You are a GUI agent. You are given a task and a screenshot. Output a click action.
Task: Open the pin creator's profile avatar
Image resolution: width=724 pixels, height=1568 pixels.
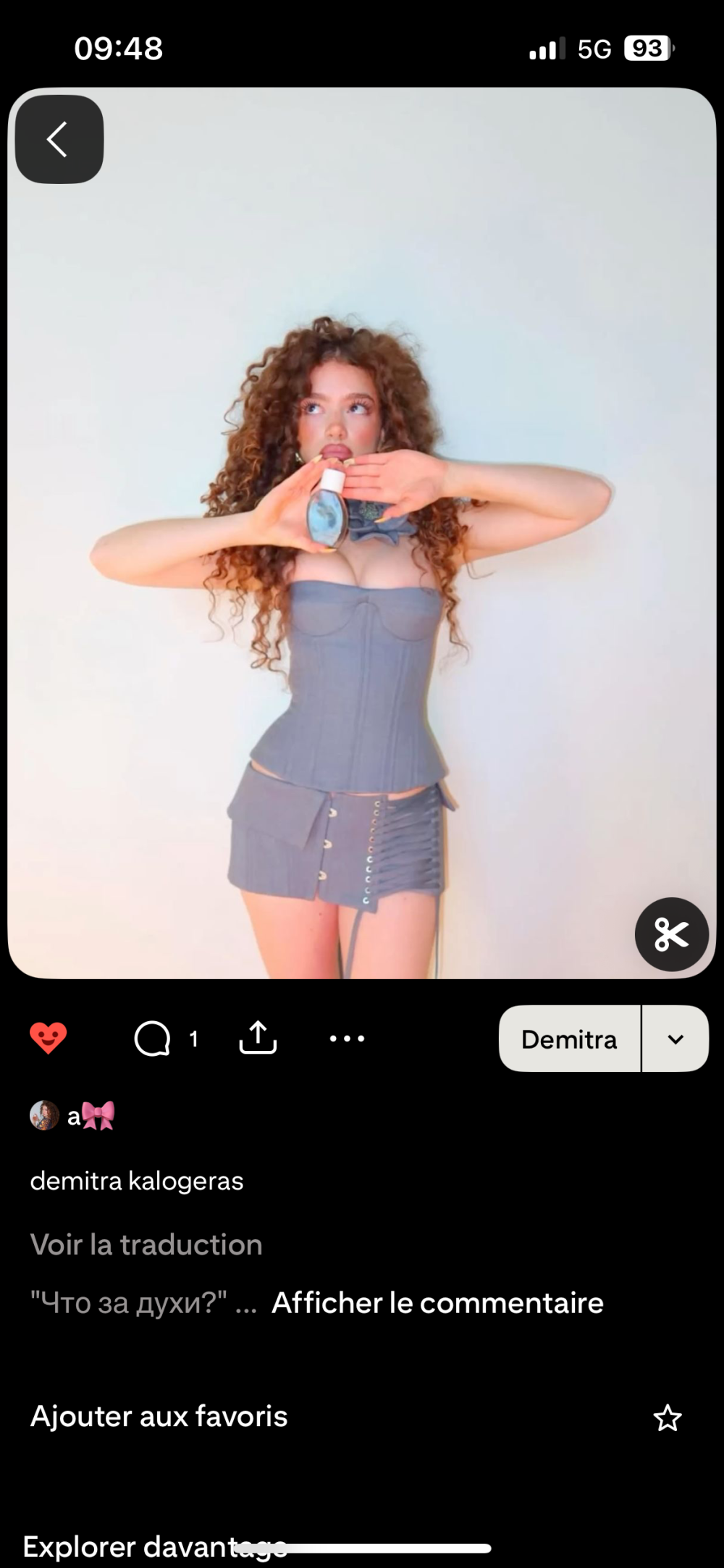click(x=44, y=1116)
